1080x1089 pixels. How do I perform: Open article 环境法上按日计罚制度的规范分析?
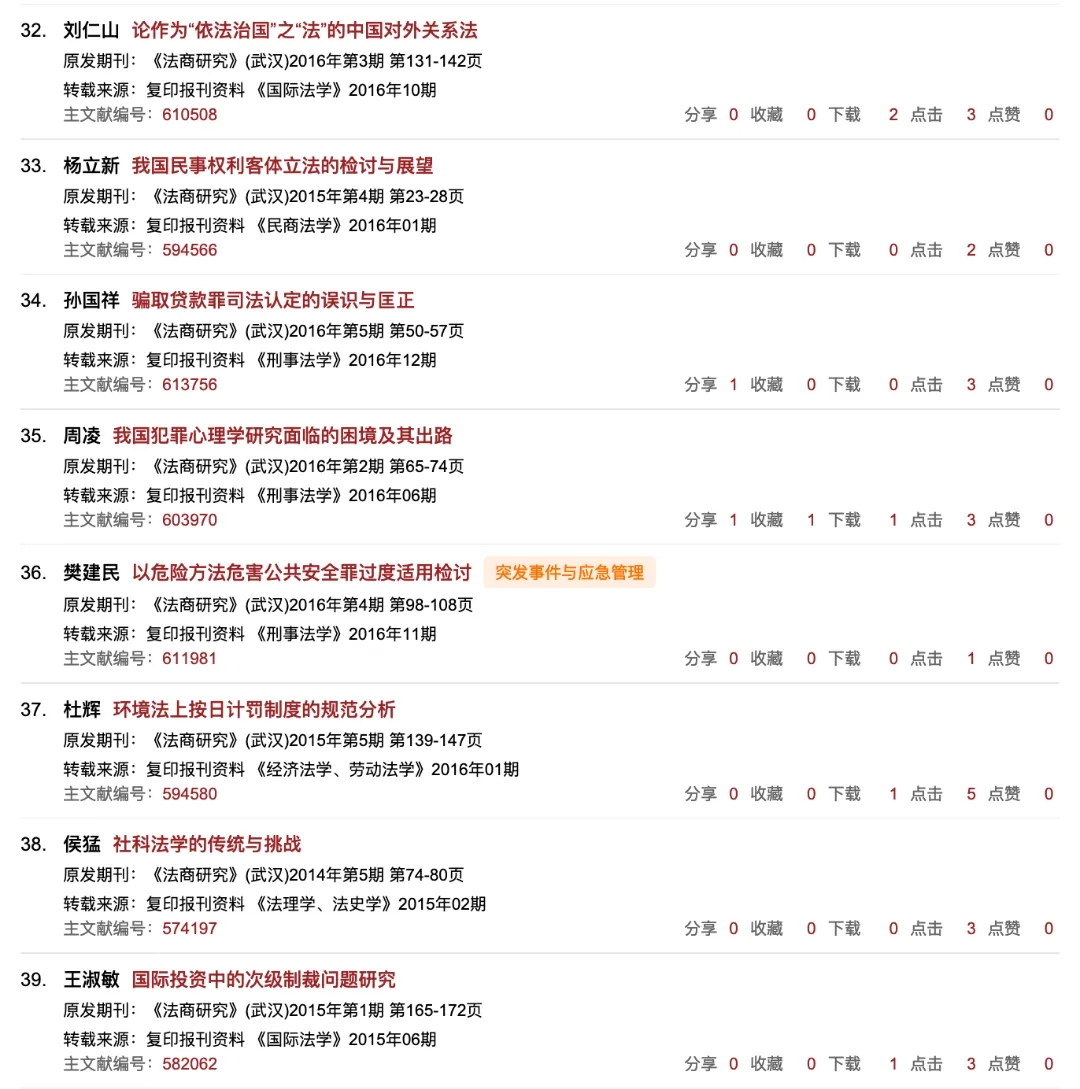[254, 709]
